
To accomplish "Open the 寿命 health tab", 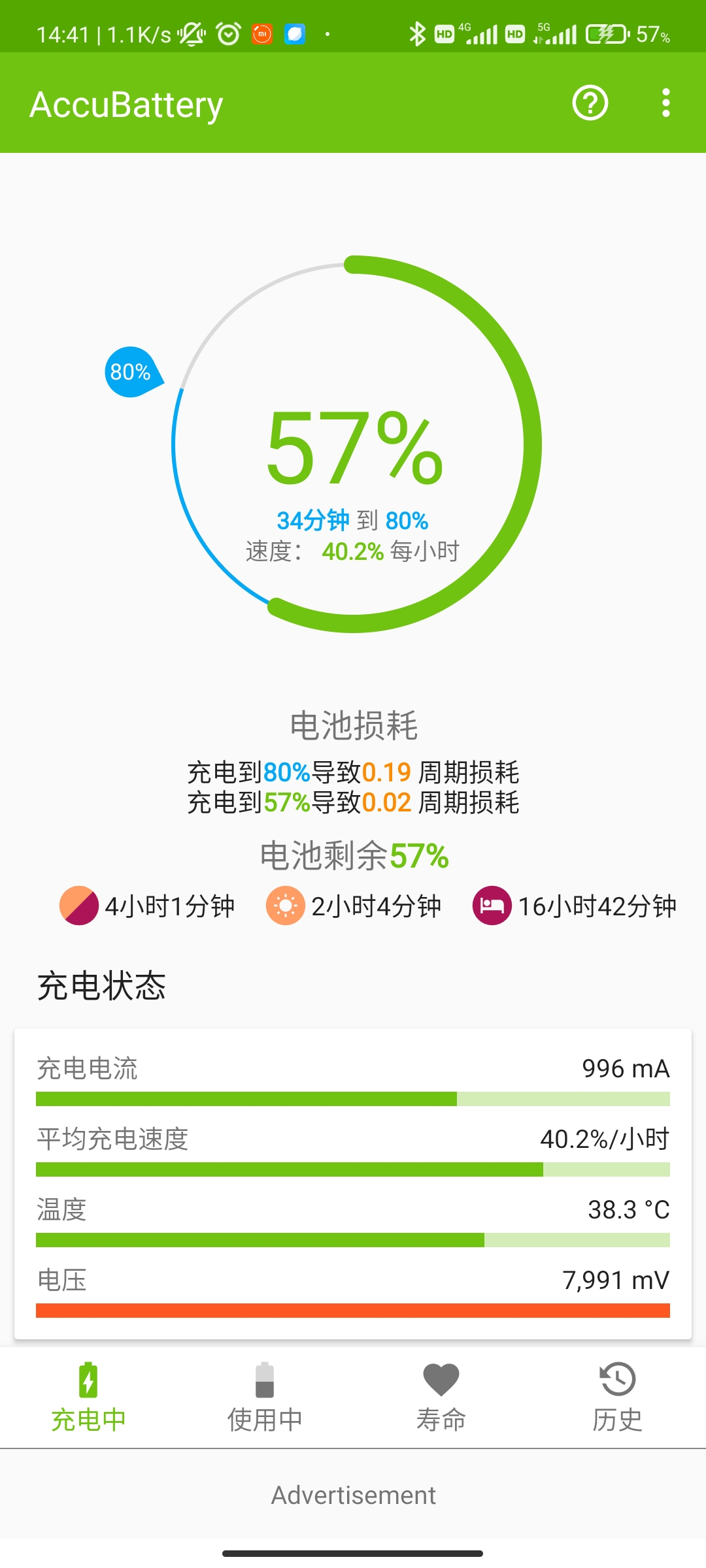I will click(x=441, y=1397).
